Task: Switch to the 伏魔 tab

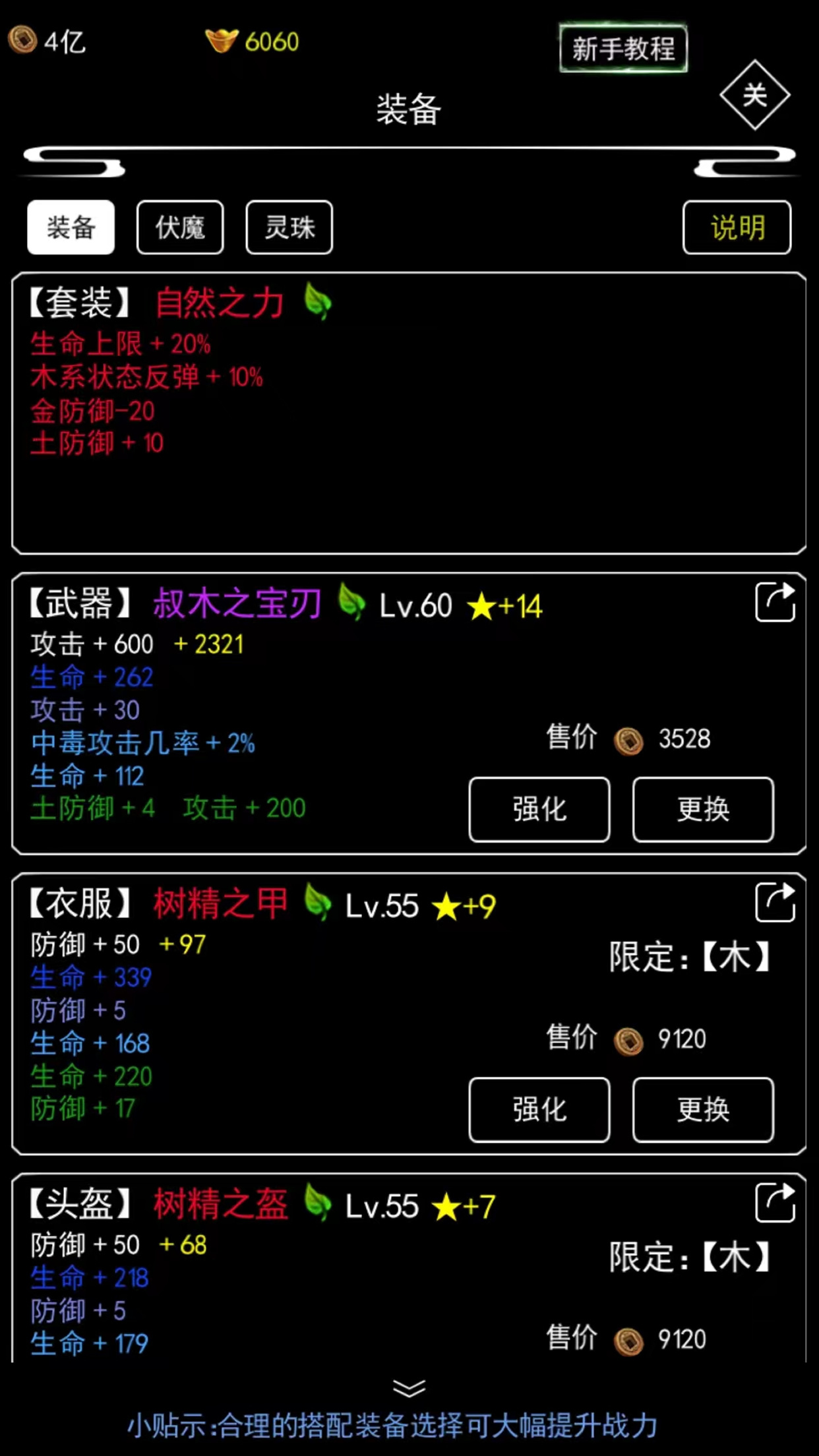Action: [180, 228]
